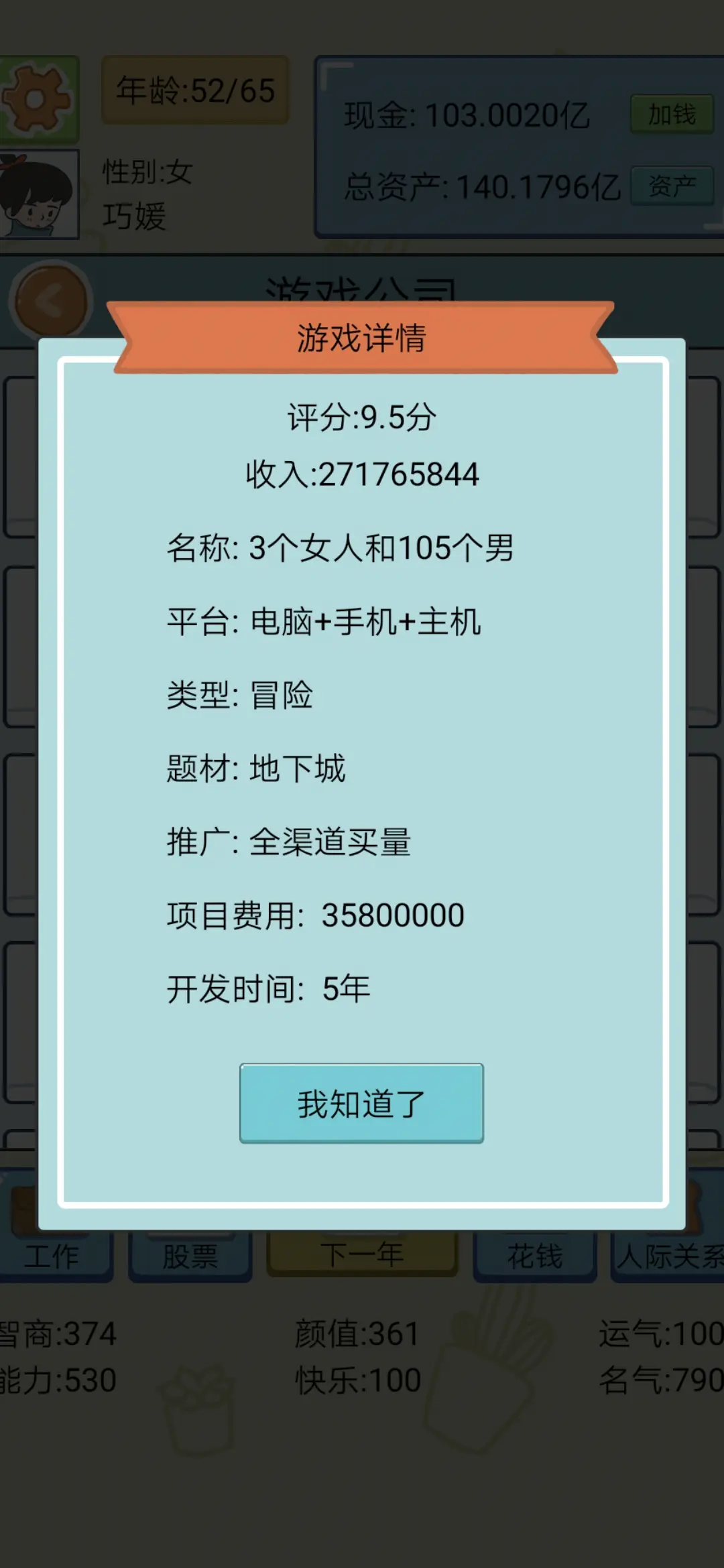Open the 花钱 spend money menu
The width and height of the screenshot is (724, 1568).
[534, 1256]
